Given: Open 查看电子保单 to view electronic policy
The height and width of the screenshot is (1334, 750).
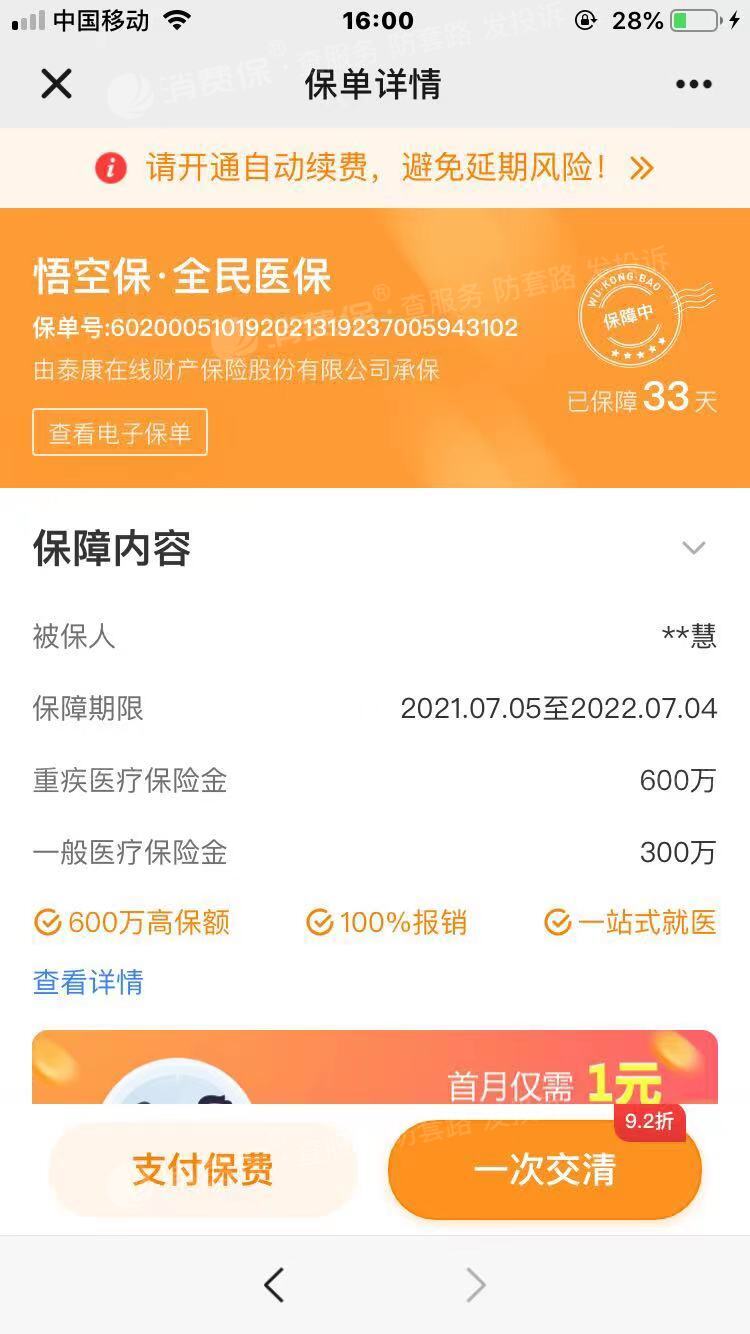Looking at the screenshot, I should pyautogui.click(x=119, y=432).
